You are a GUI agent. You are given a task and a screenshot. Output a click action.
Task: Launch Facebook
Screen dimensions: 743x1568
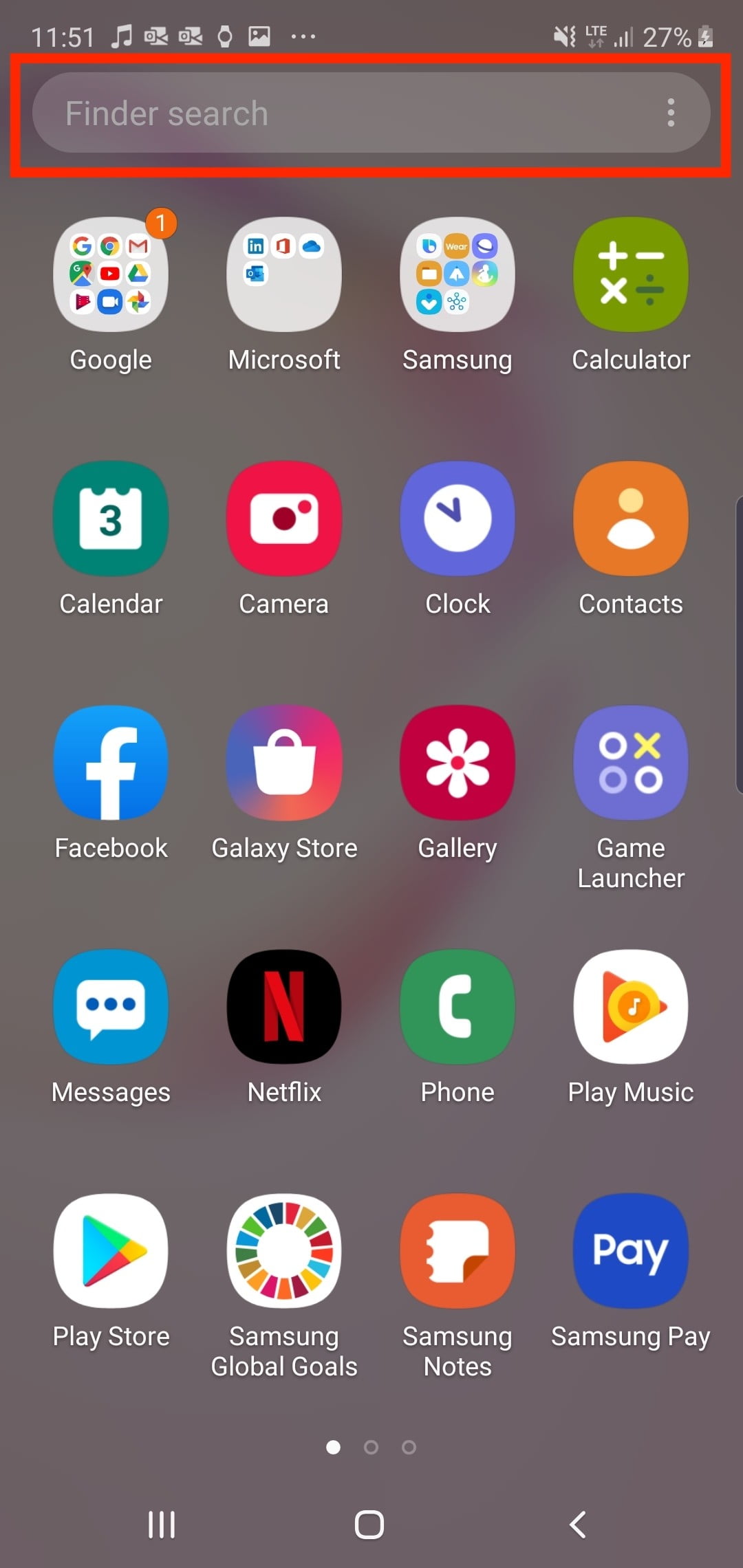[110, 763]
